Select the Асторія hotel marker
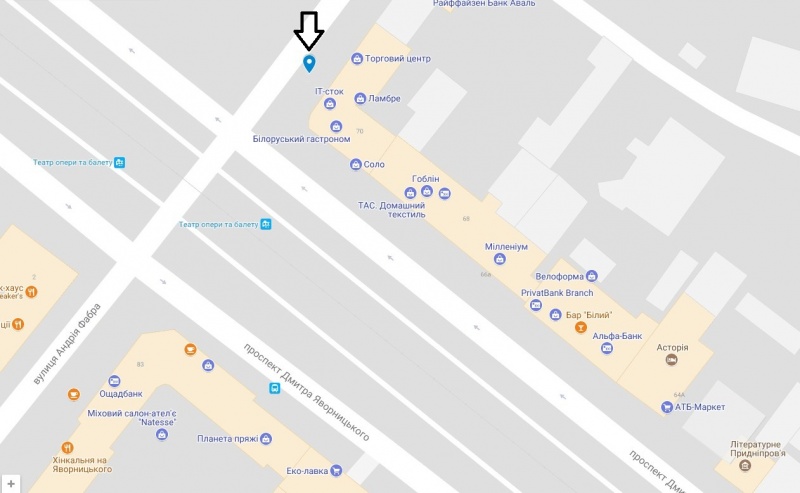The height and width of the screenshot is (493, 800). click(x=672, y=359)
